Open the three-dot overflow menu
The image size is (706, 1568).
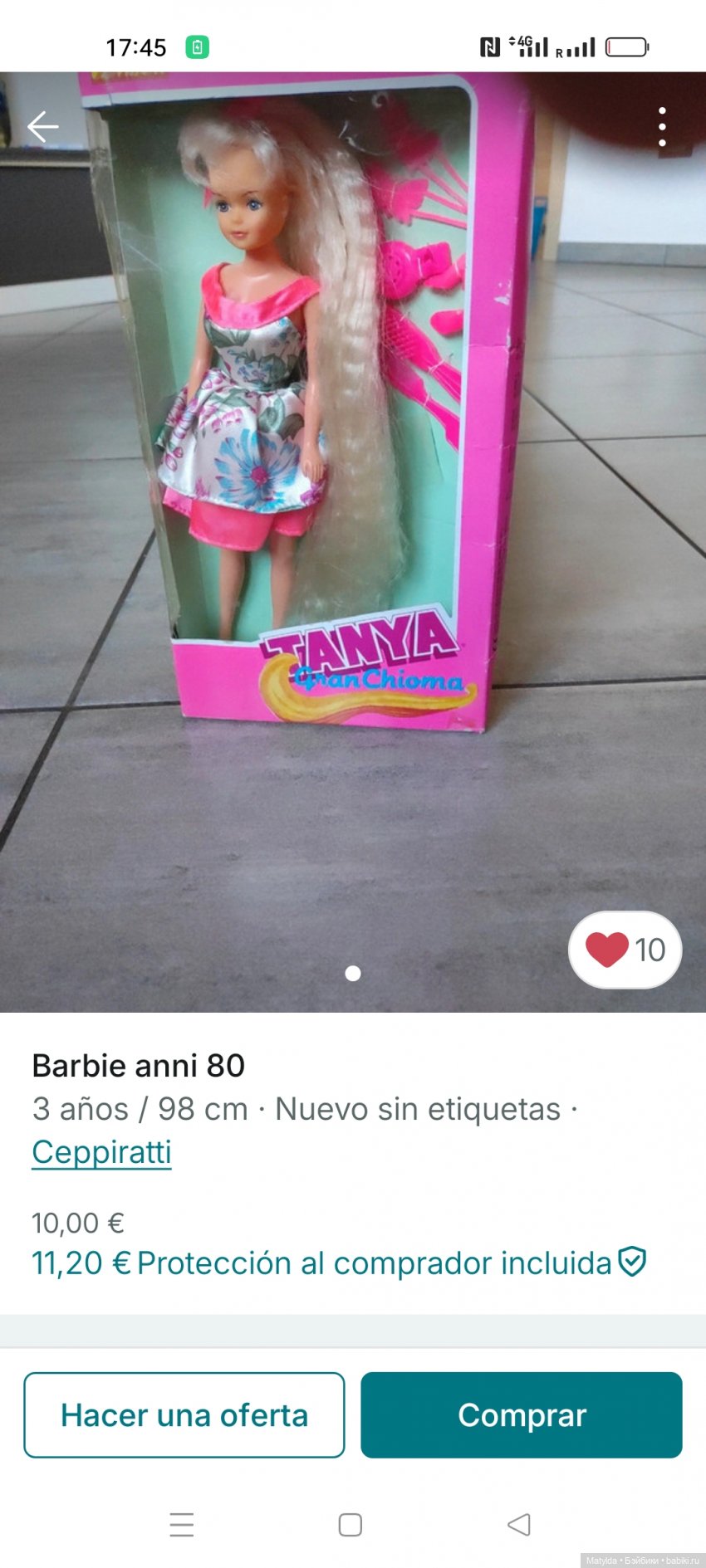pyautogui.click(x=662, y=127)
